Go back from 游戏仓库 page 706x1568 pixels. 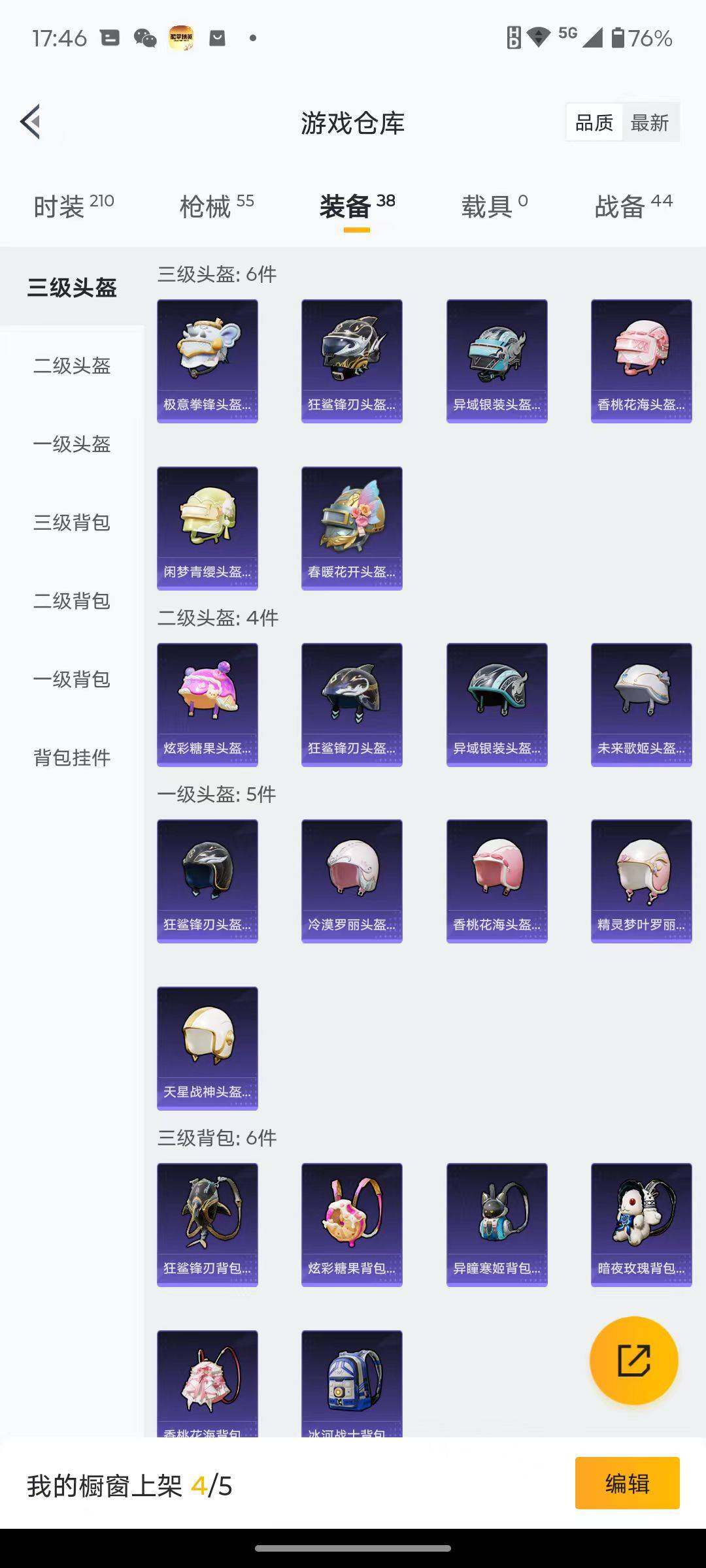31,122
